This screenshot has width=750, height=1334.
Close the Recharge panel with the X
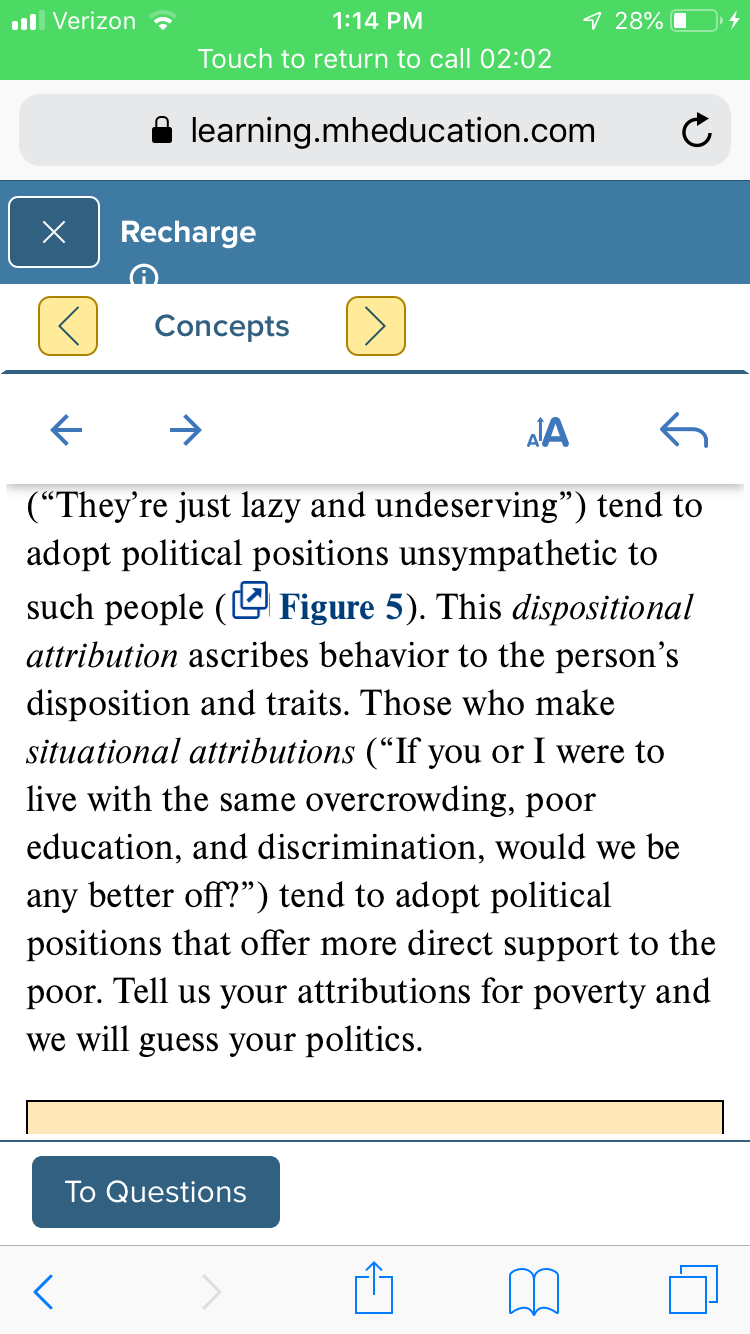click(54, 232)
